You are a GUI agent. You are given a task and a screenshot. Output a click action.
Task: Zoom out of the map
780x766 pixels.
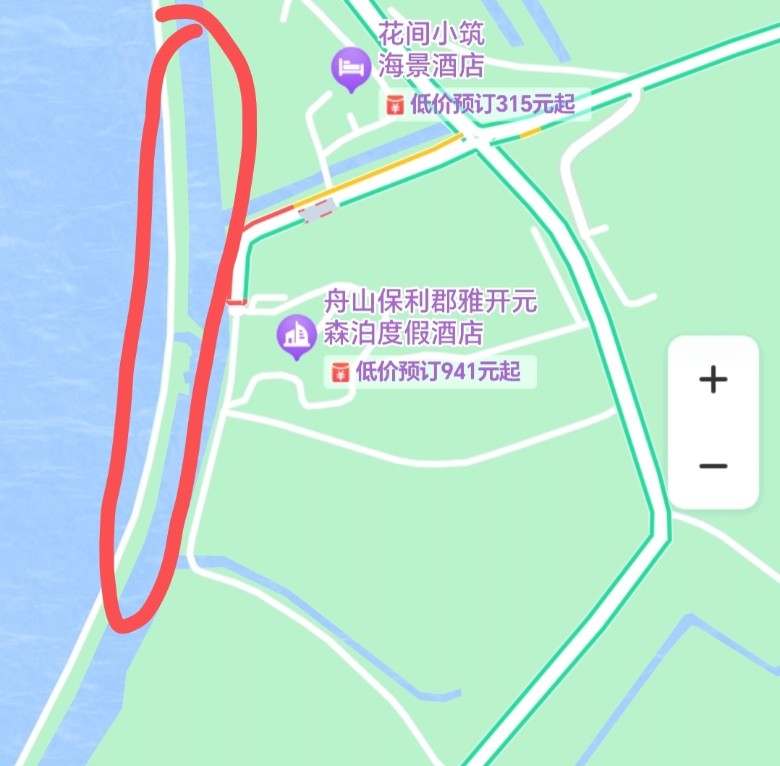[x=713, y=466]
